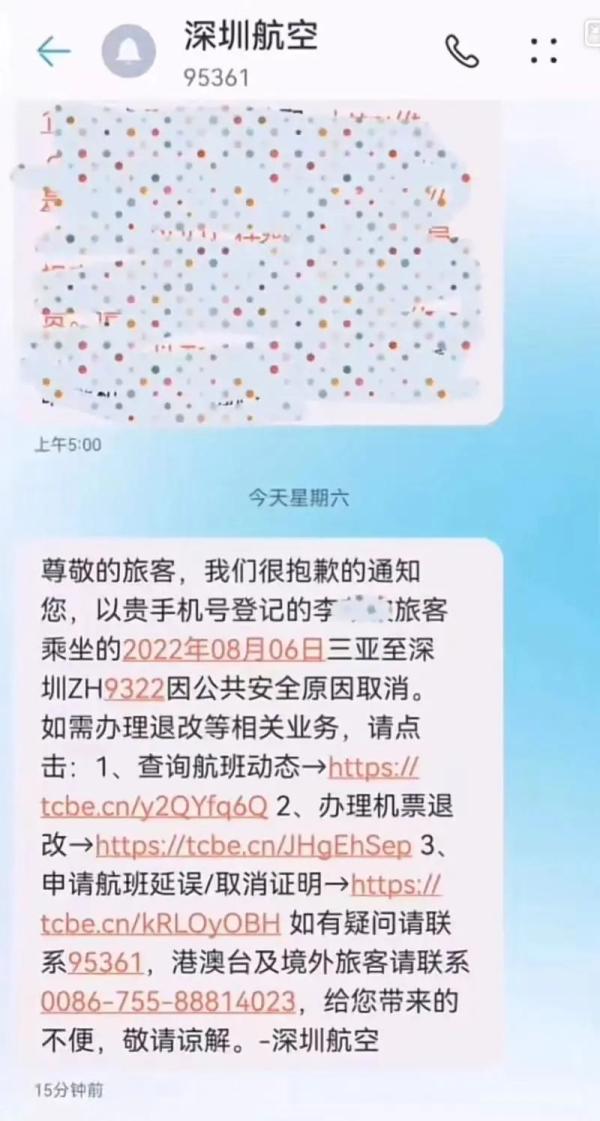Open flight status link tcbe.cn/y2QYfq6Q
The height and width of the screenshot is (1121, 600).
pyautogui.click(x=154, y=807)
